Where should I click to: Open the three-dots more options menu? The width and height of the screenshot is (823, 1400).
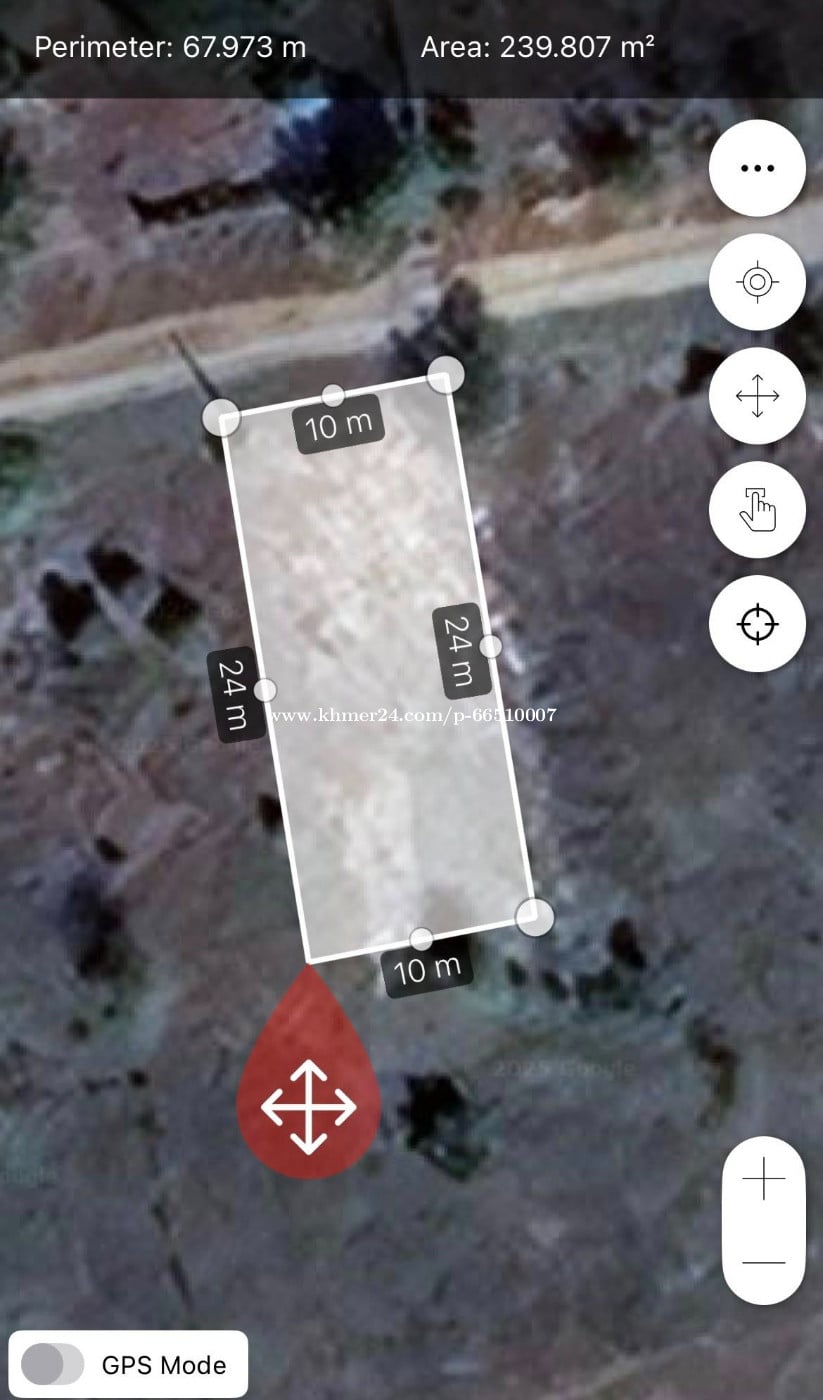[x=757, y=168]
